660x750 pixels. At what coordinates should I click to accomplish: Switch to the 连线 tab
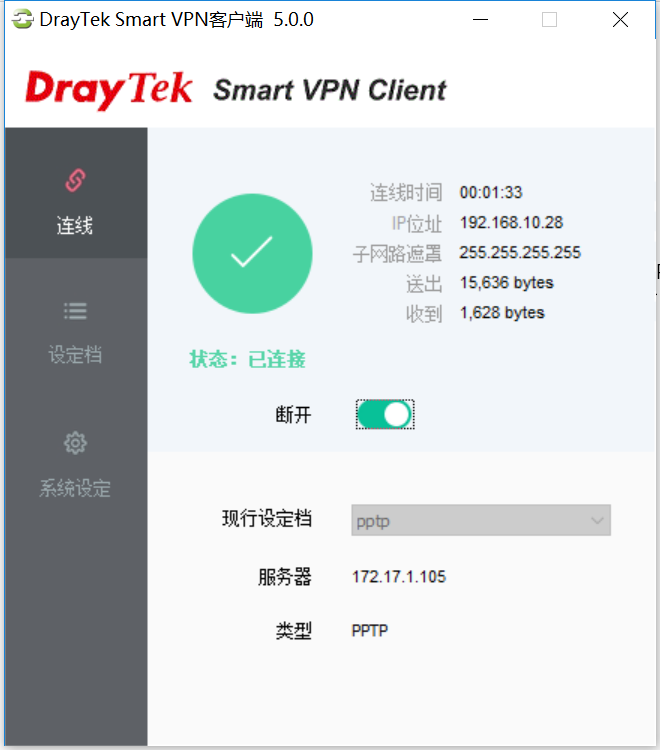pyautogui.click(x=75, y=203)
